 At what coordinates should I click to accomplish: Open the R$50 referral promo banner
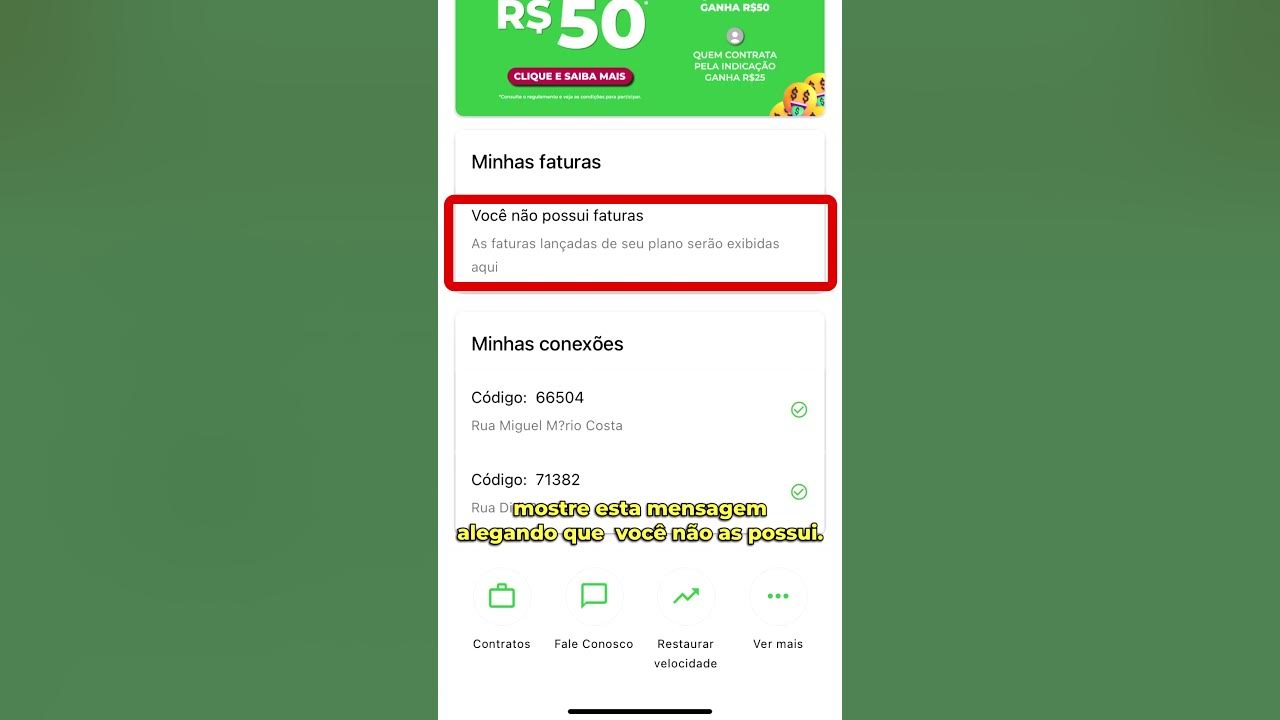(640, 55)
